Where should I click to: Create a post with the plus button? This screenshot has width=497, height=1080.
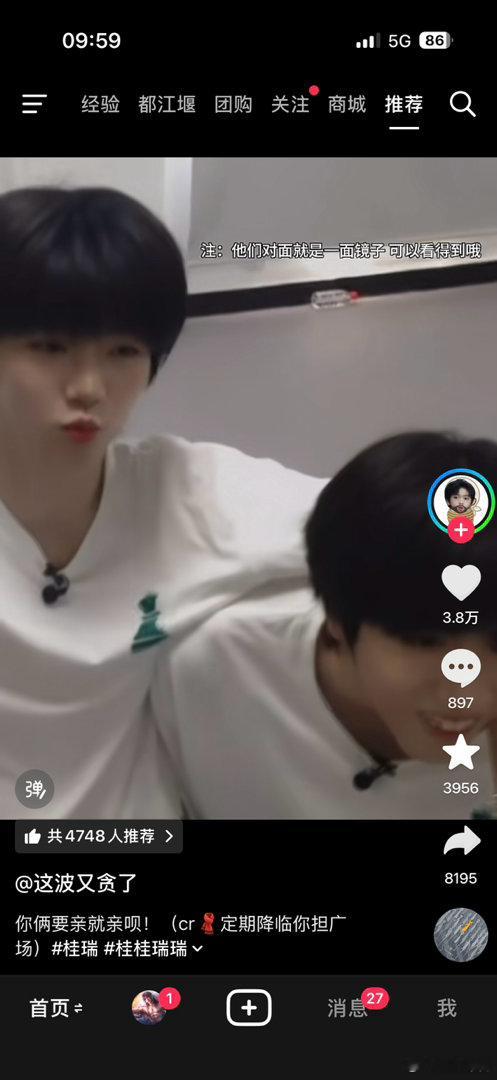248,1008
